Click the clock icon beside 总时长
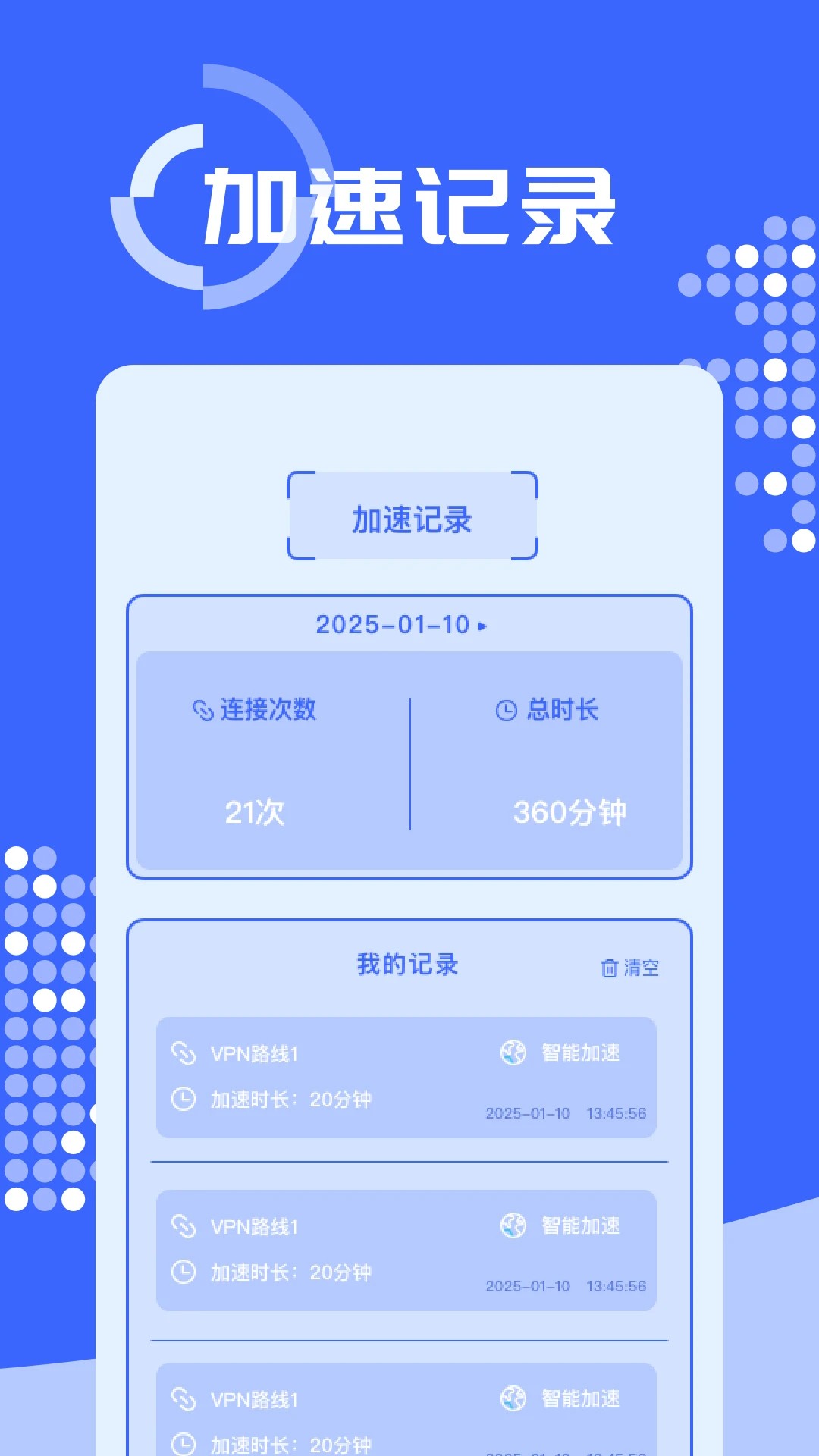 501,710
